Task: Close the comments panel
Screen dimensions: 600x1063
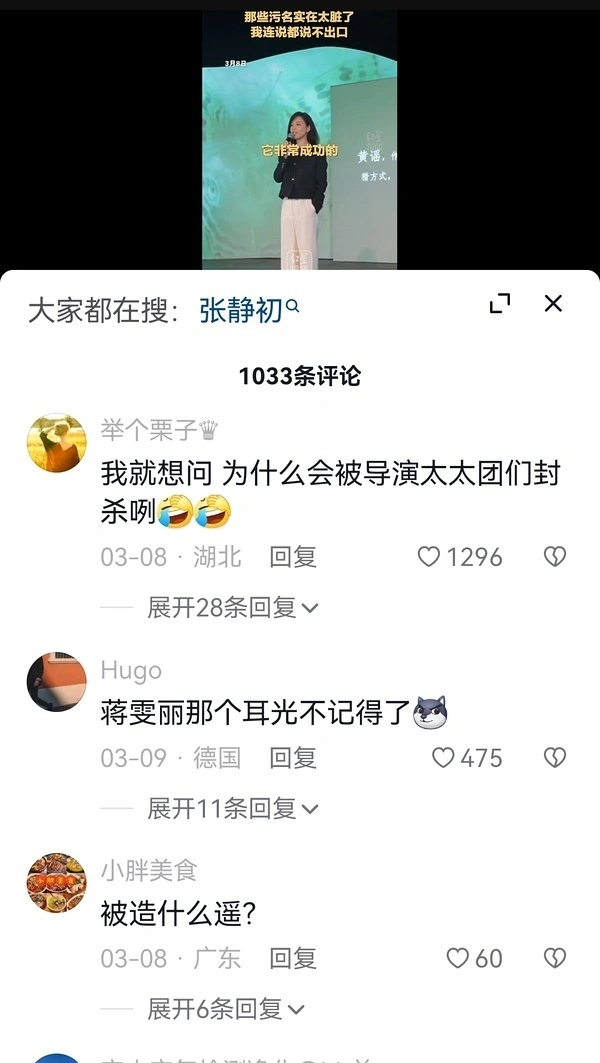Action: [x=553, y=303]
